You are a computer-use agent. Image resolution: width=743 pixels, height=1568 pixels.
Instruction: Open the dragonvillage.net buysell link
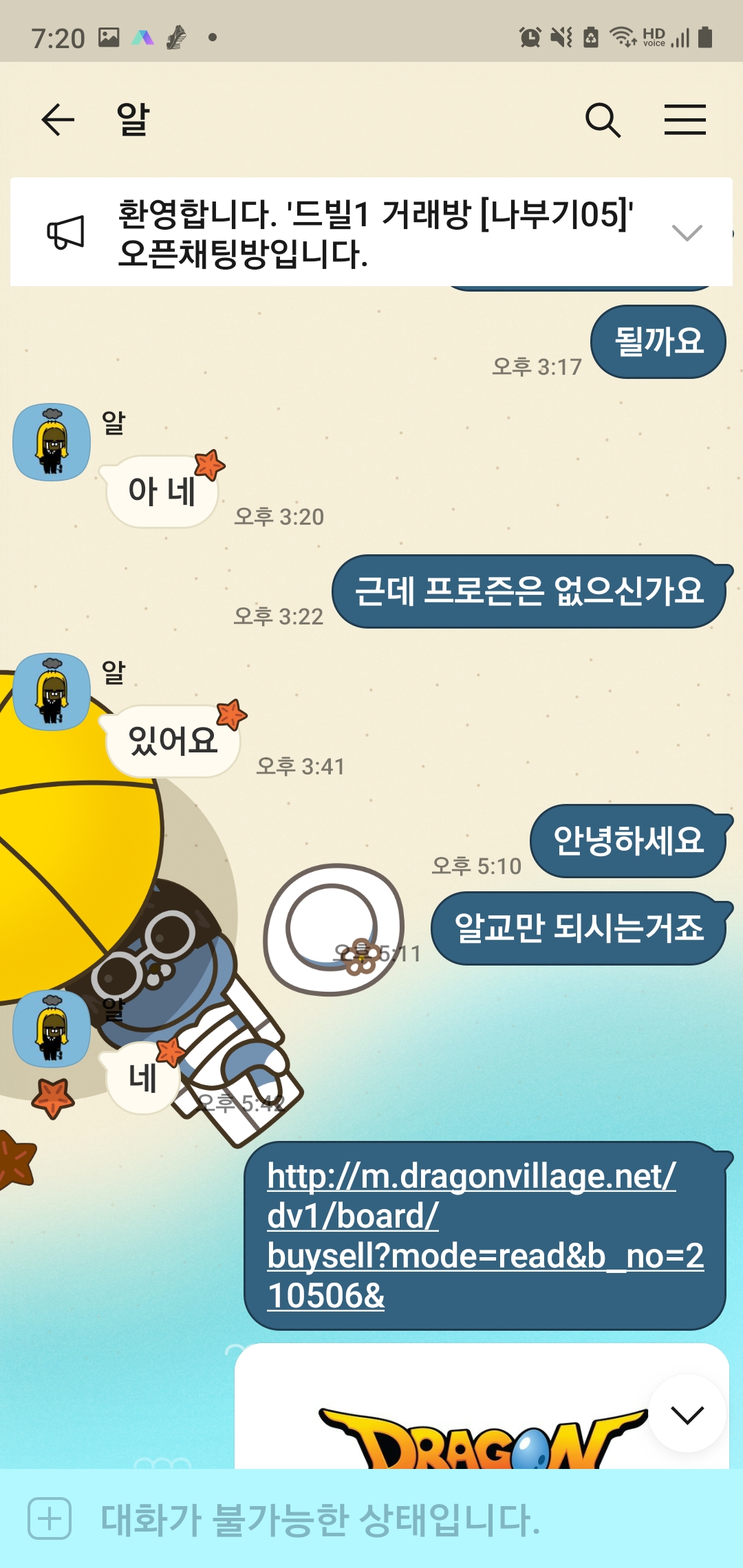coord(484,1235)
